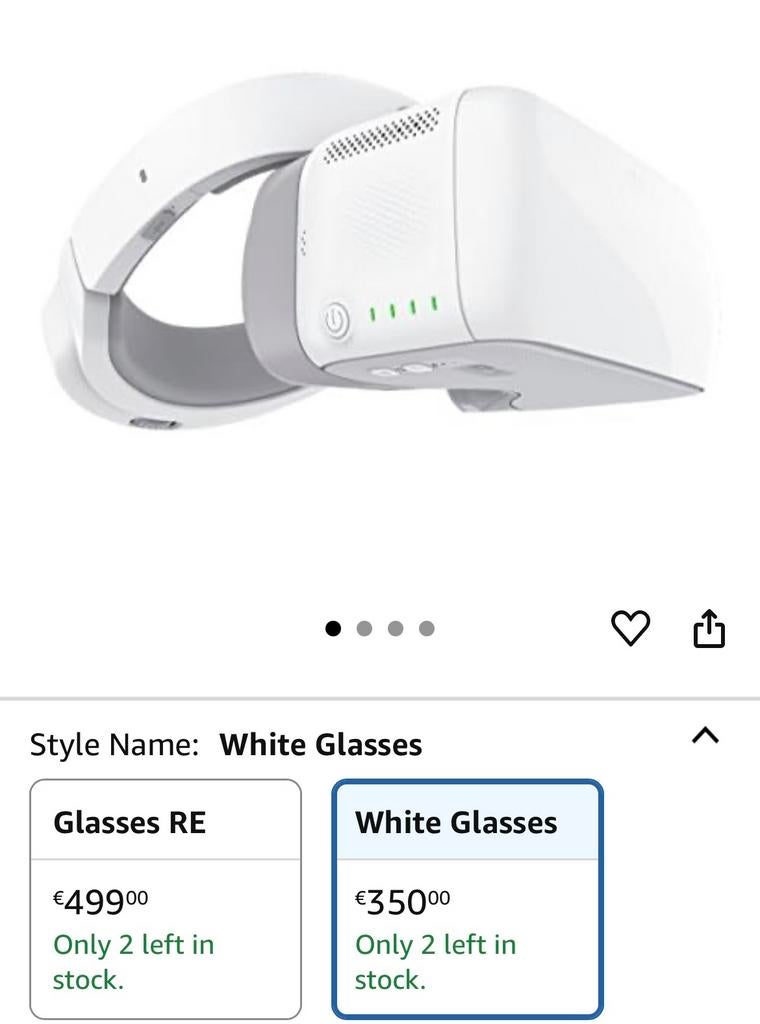This screenshot has height=1024, width=760.
Task: Click the €499 price link
Action: click(100, 898)
